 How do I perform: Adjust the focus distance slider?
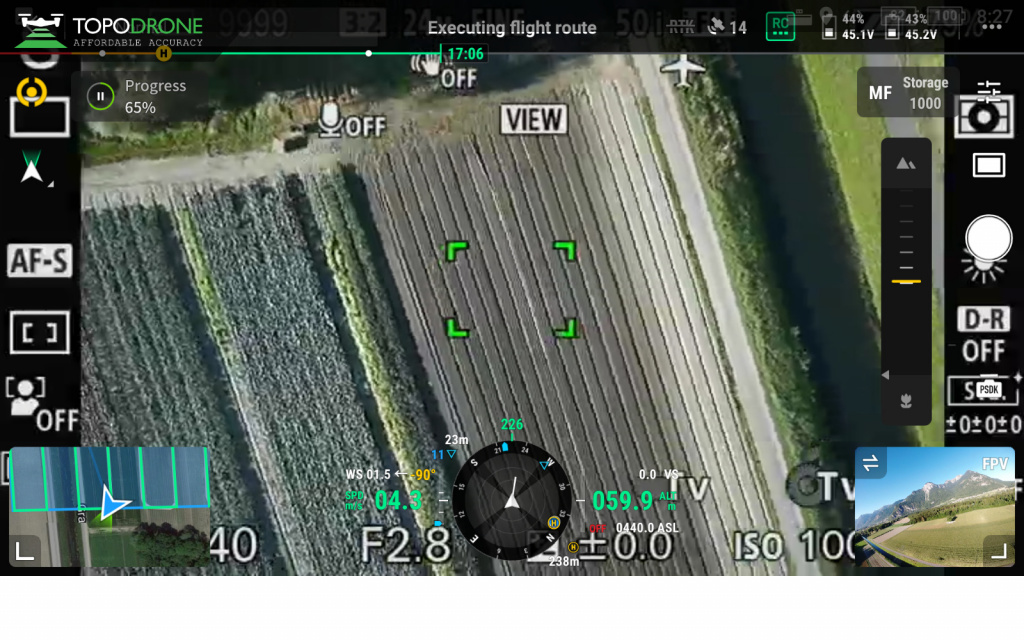[x=906, y=282]
